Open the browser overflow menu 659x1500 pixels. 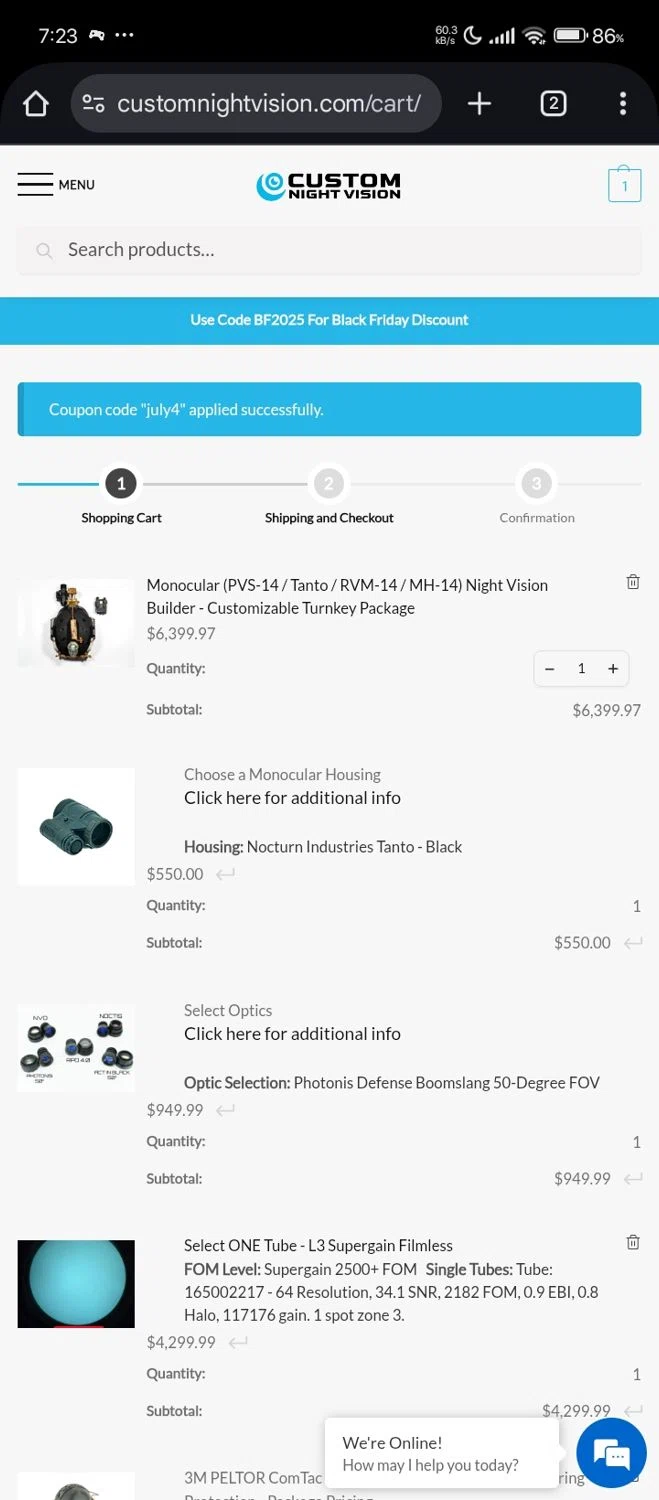pyautogui.click(x=622, y=103)
